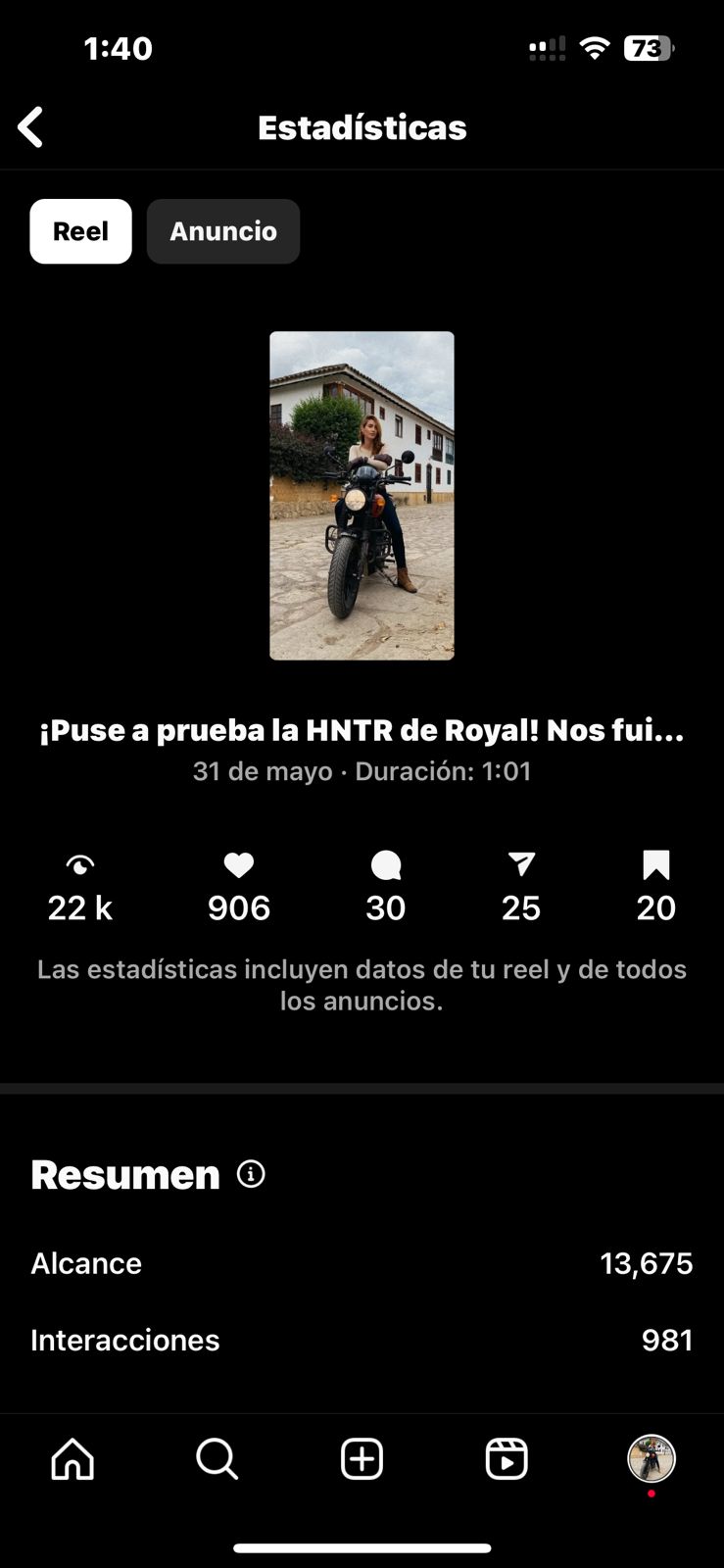Screen dimensions: 724x1568
Task: Open the Search tab
Action: [x=217, y=1459]
